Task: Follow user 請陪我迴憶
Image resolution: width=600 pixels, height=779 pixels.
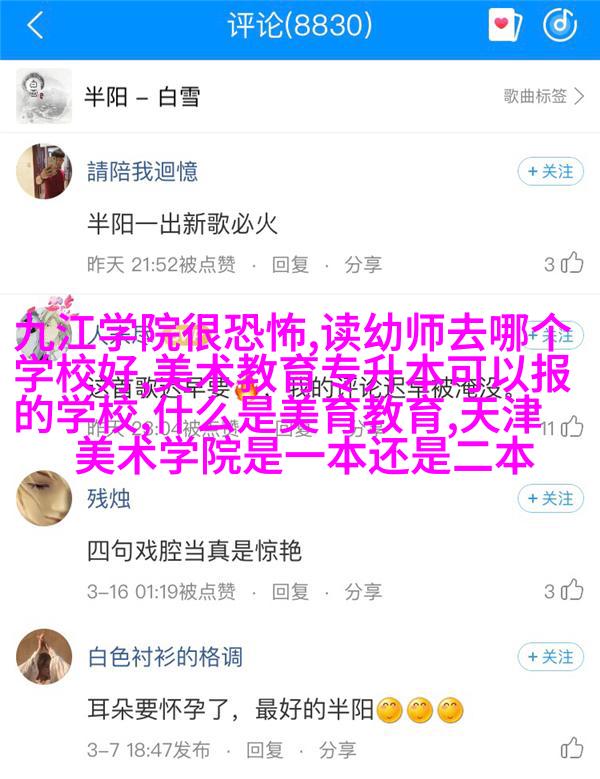Action: click(x=550, y=171)
